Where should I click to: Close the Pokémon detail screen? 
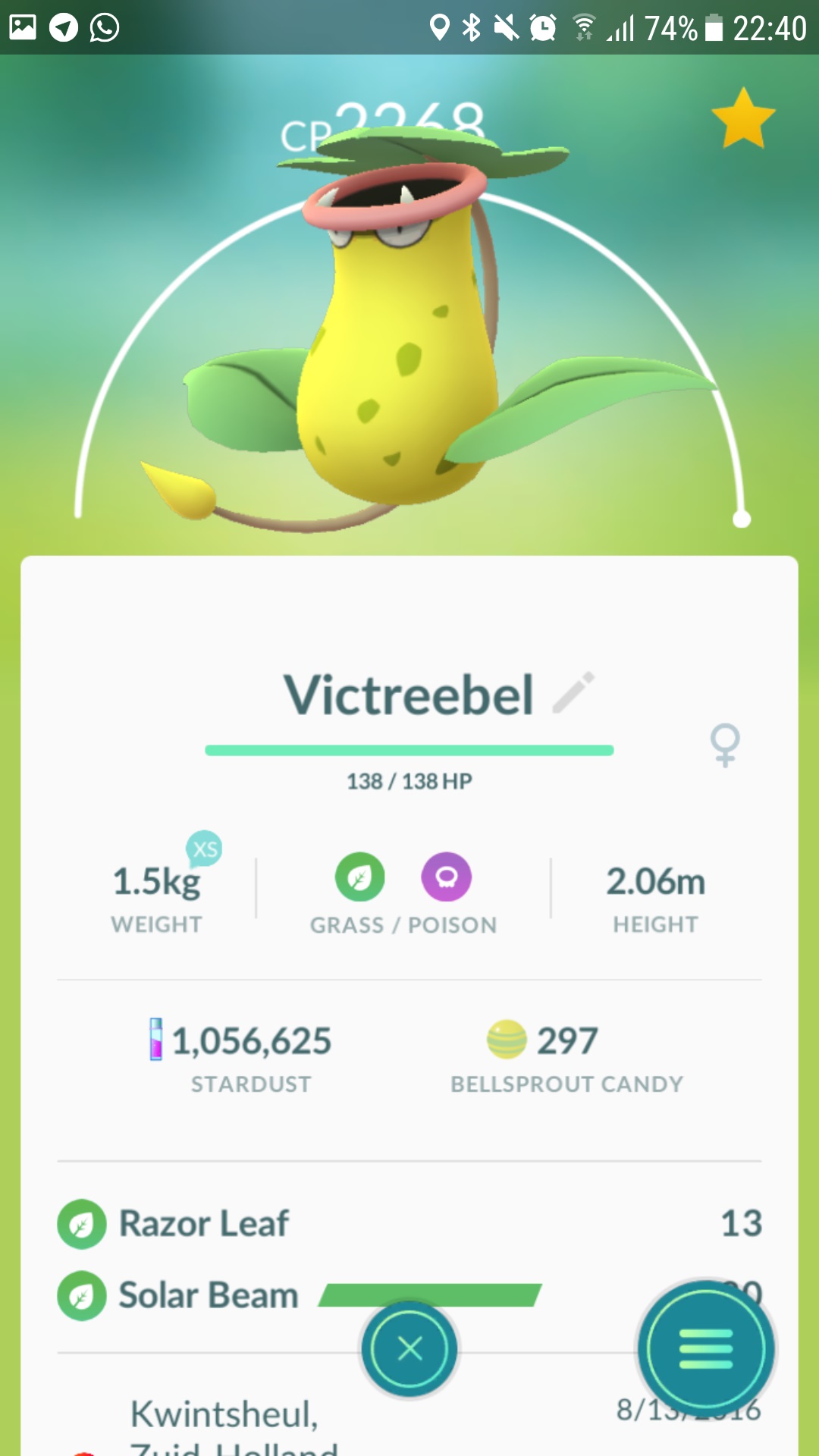point(409,1349)
